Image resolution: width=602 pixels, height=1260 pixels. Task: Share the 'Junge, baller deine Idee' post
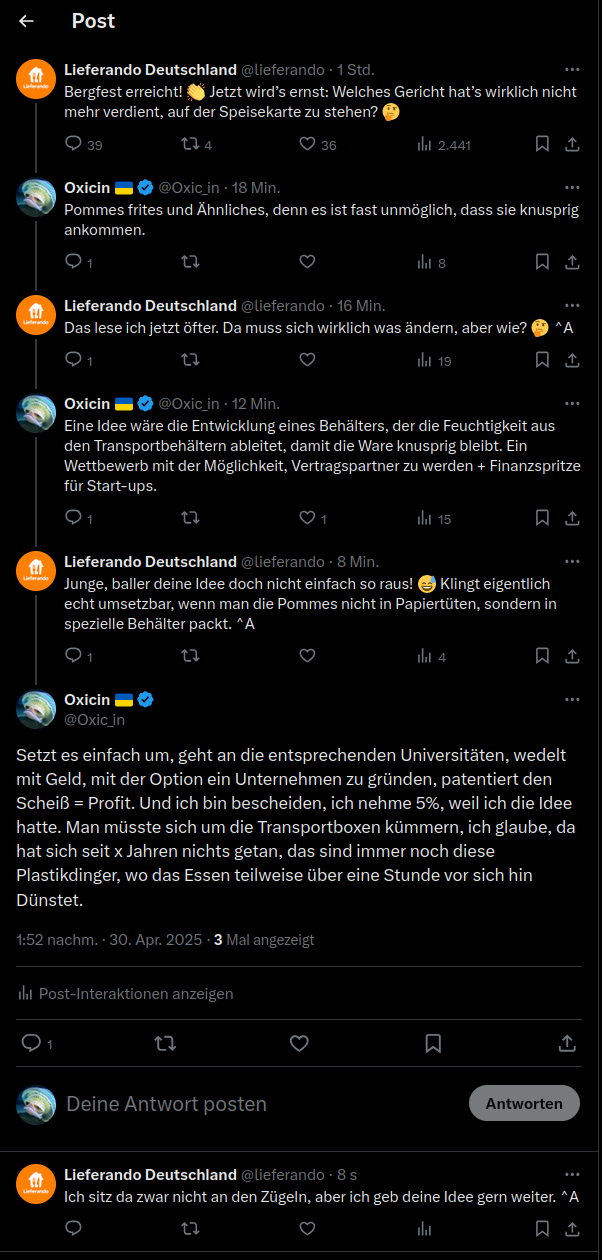point(572,656)
